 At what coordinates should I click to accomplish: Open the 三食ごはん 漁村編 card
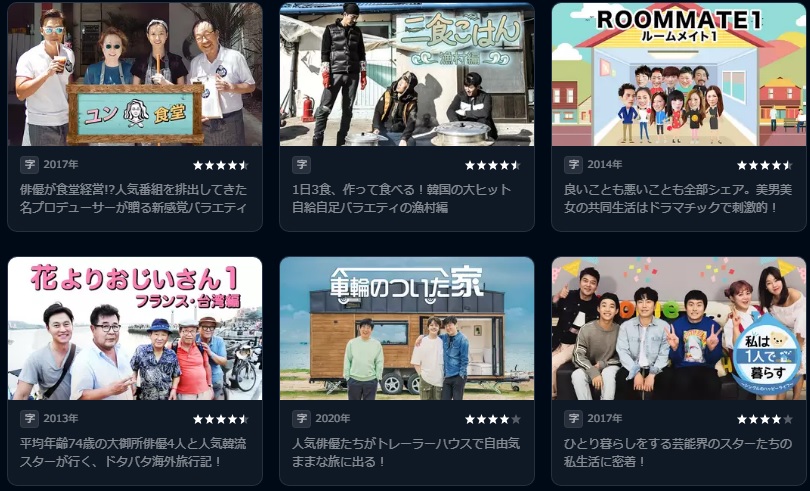(407, 75)
